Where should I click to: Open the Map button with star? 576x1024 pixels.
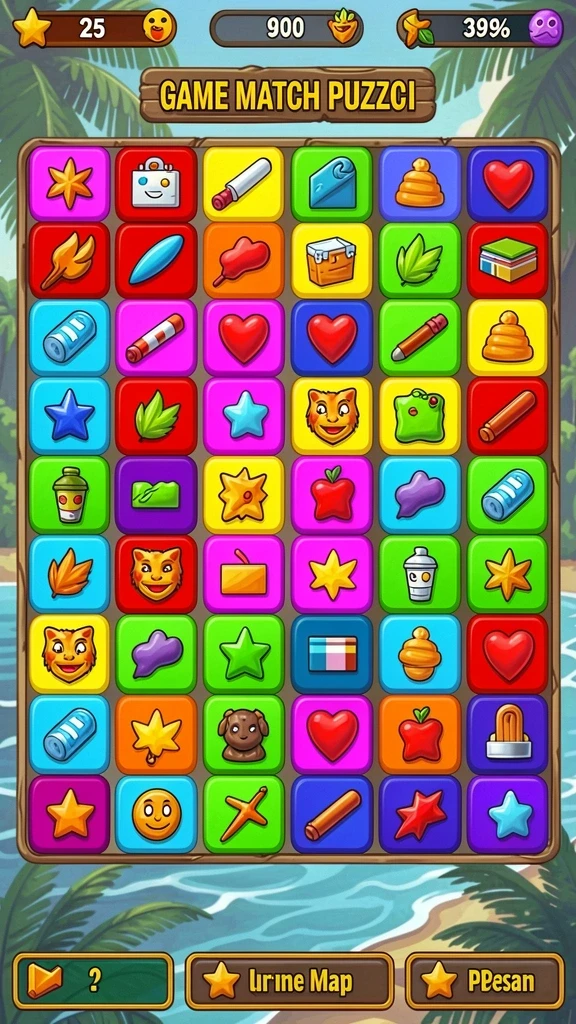point(289,980)
